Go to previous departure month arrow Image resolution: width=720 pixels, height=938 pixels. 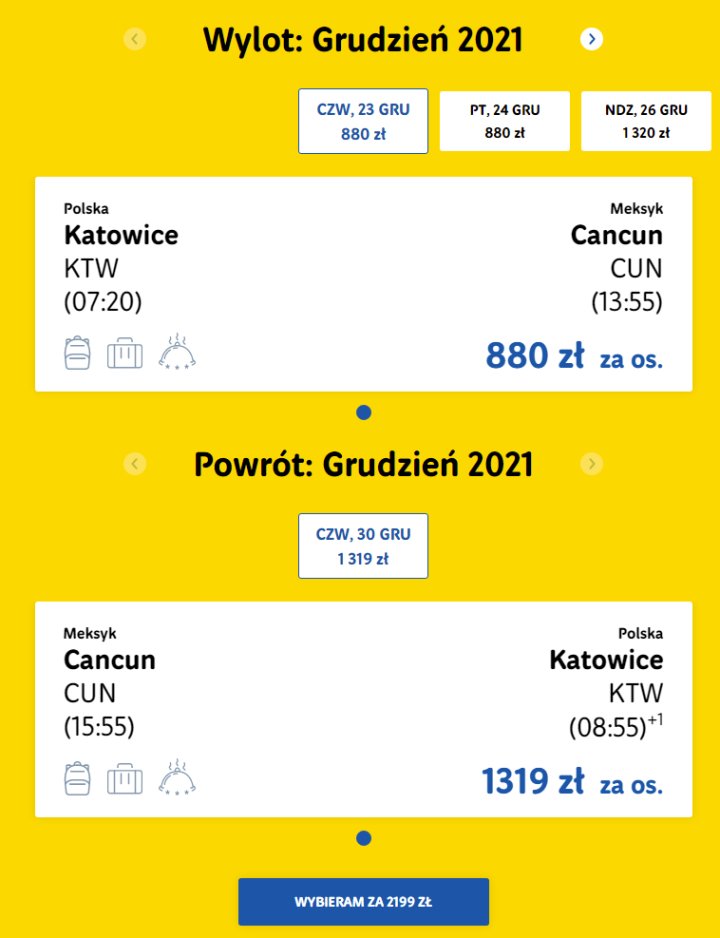pyautogui.click(x=136, y=39)
